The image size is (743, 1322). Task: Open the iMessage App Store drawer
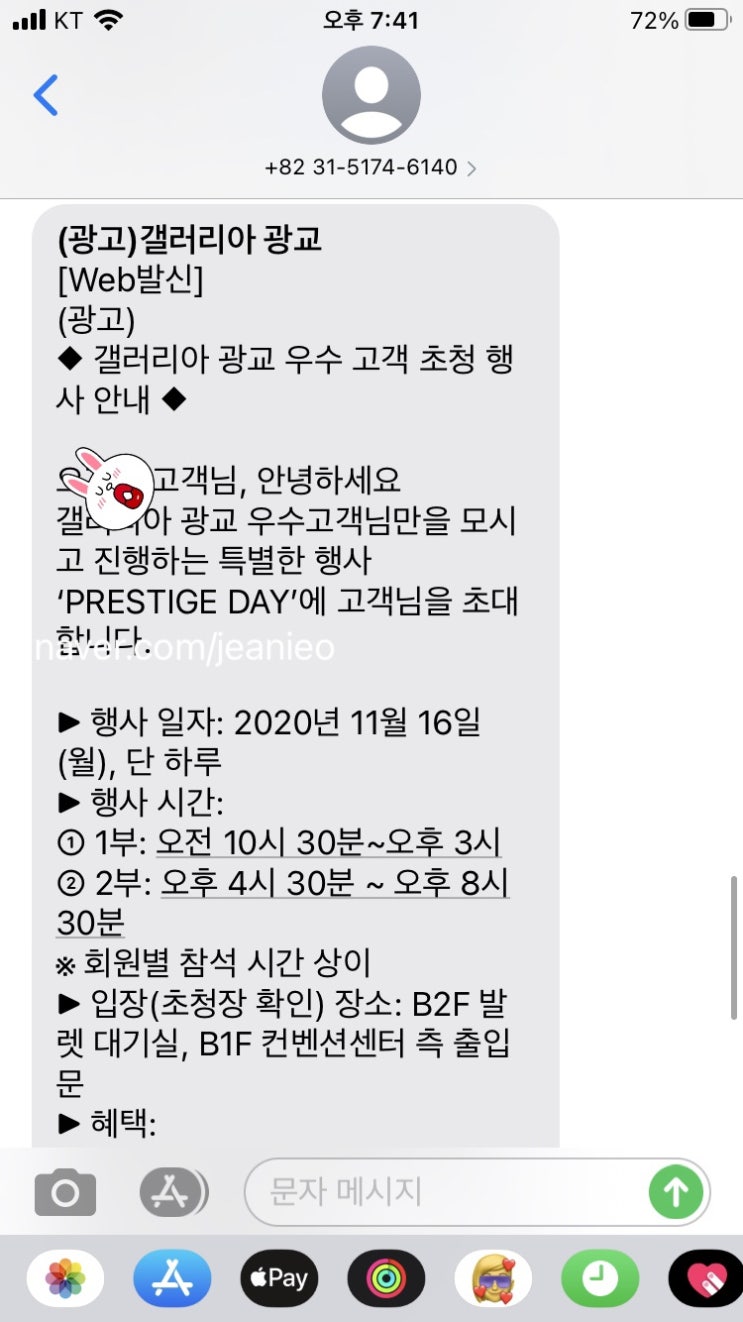coord(172,1191)
